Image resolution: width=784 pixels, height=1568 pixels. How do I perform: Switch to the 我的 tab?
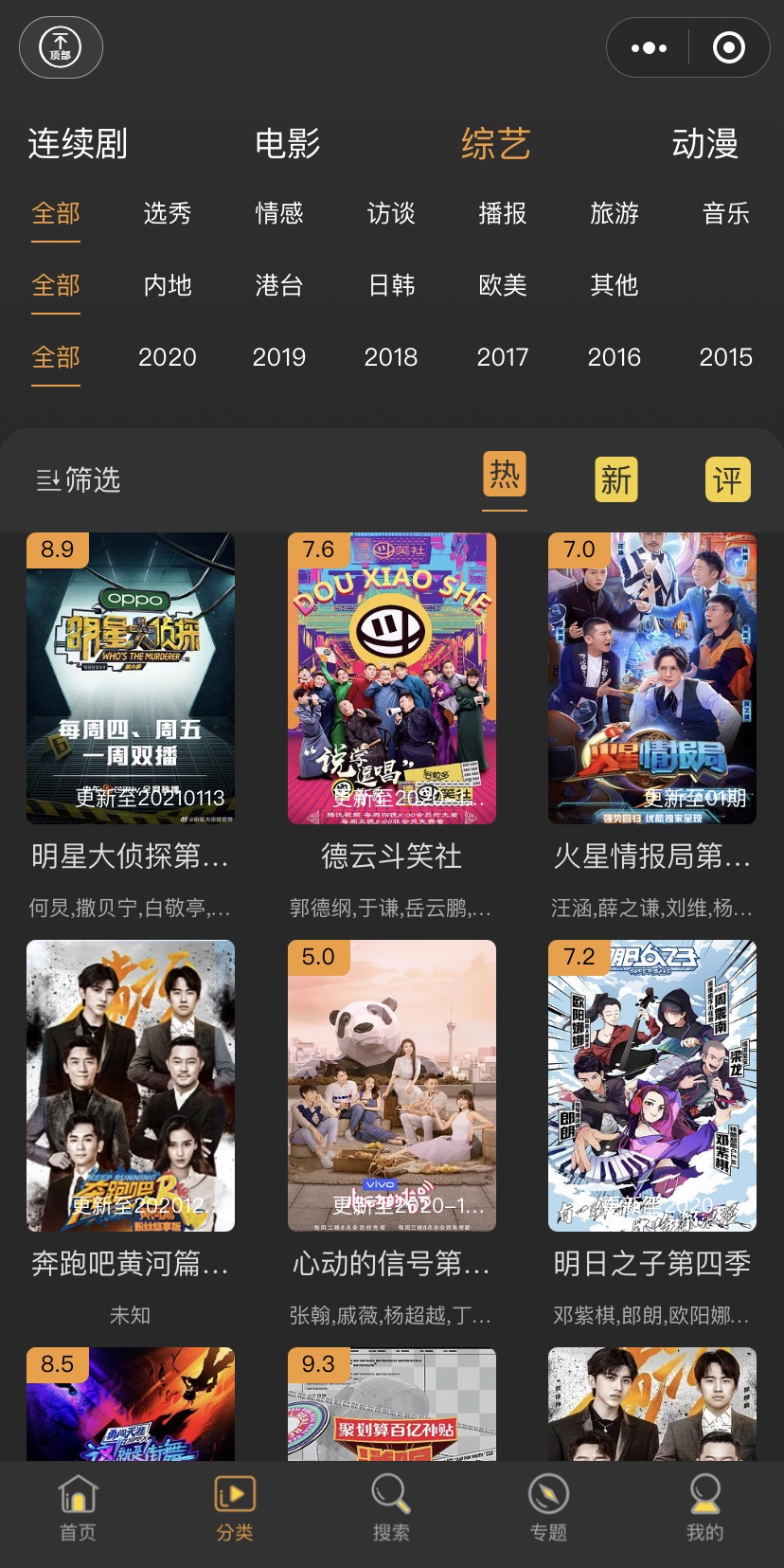tap(704, 1507)
